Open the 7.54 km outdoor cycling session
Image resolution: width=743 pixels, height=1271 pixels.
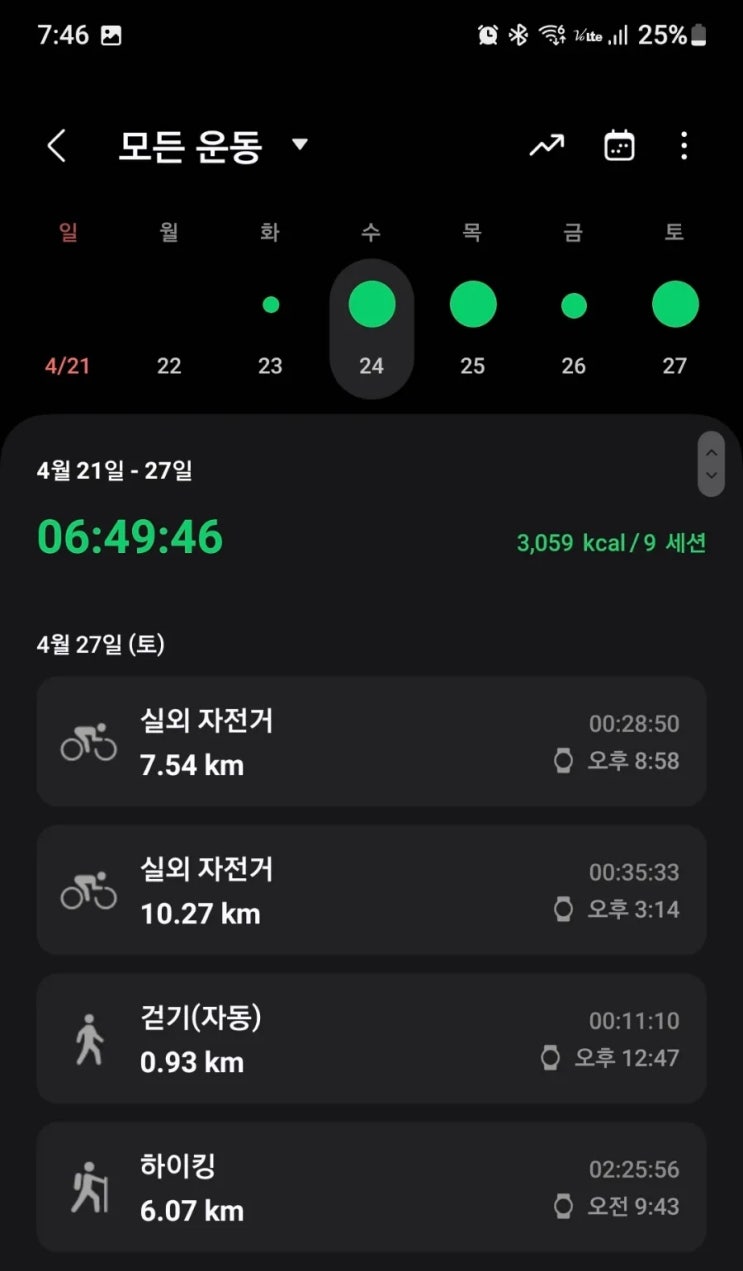click(x=371, y=742)
